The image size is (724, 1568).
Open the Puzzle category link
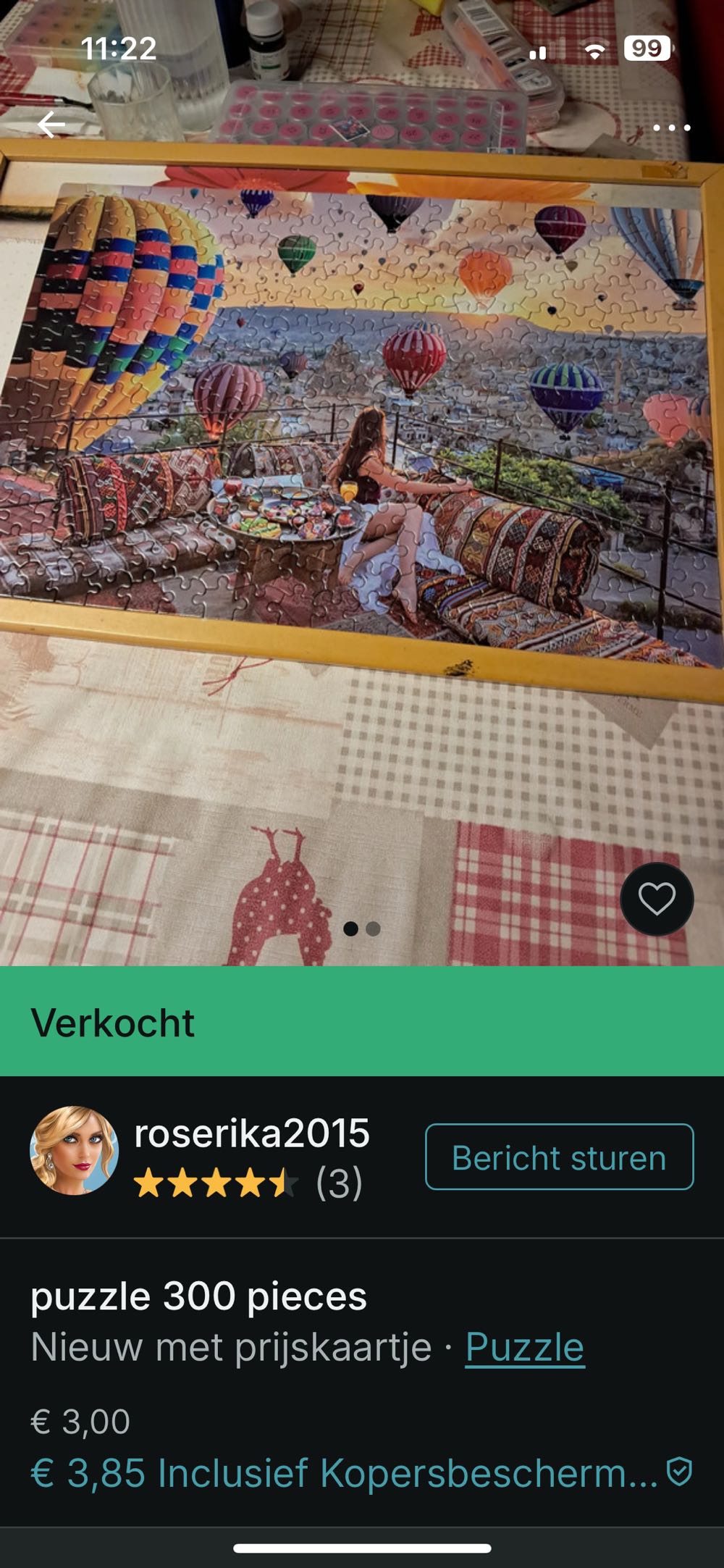524,1348
